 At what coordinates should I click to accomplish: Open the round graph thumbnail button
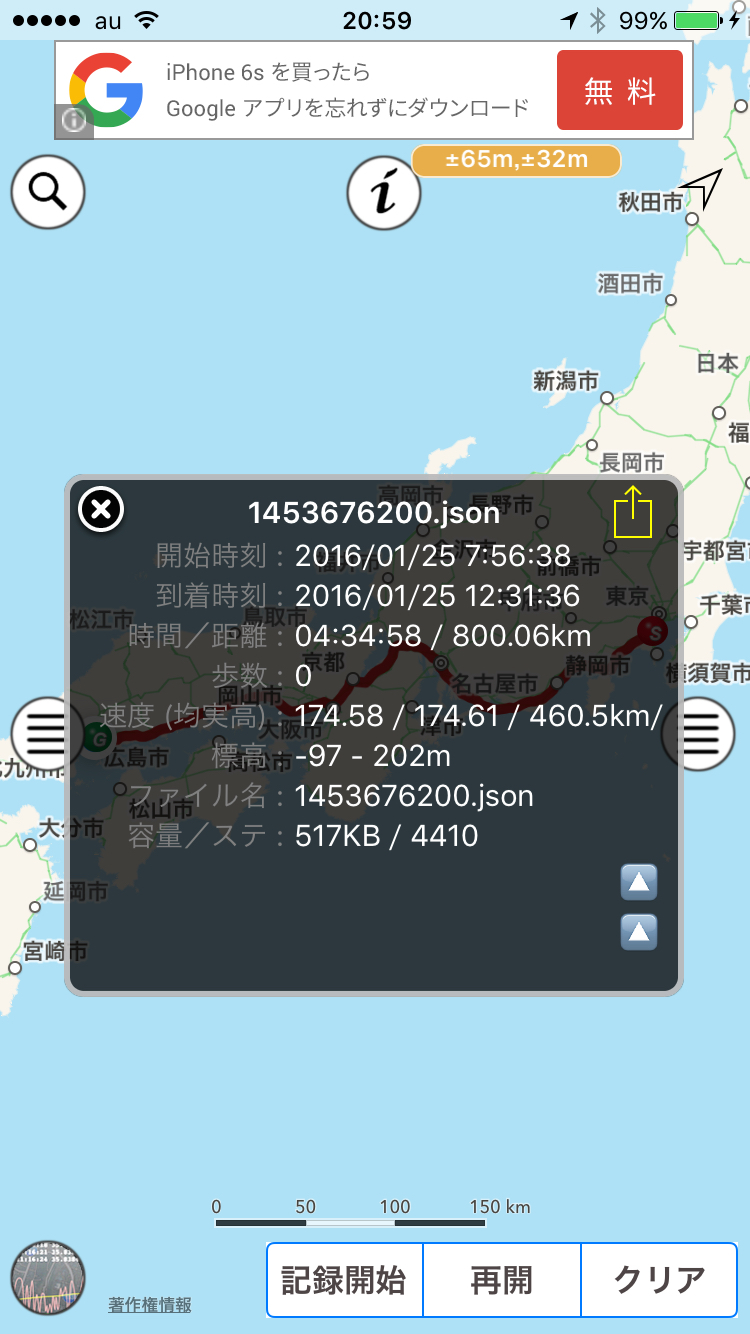(48, 1278)
